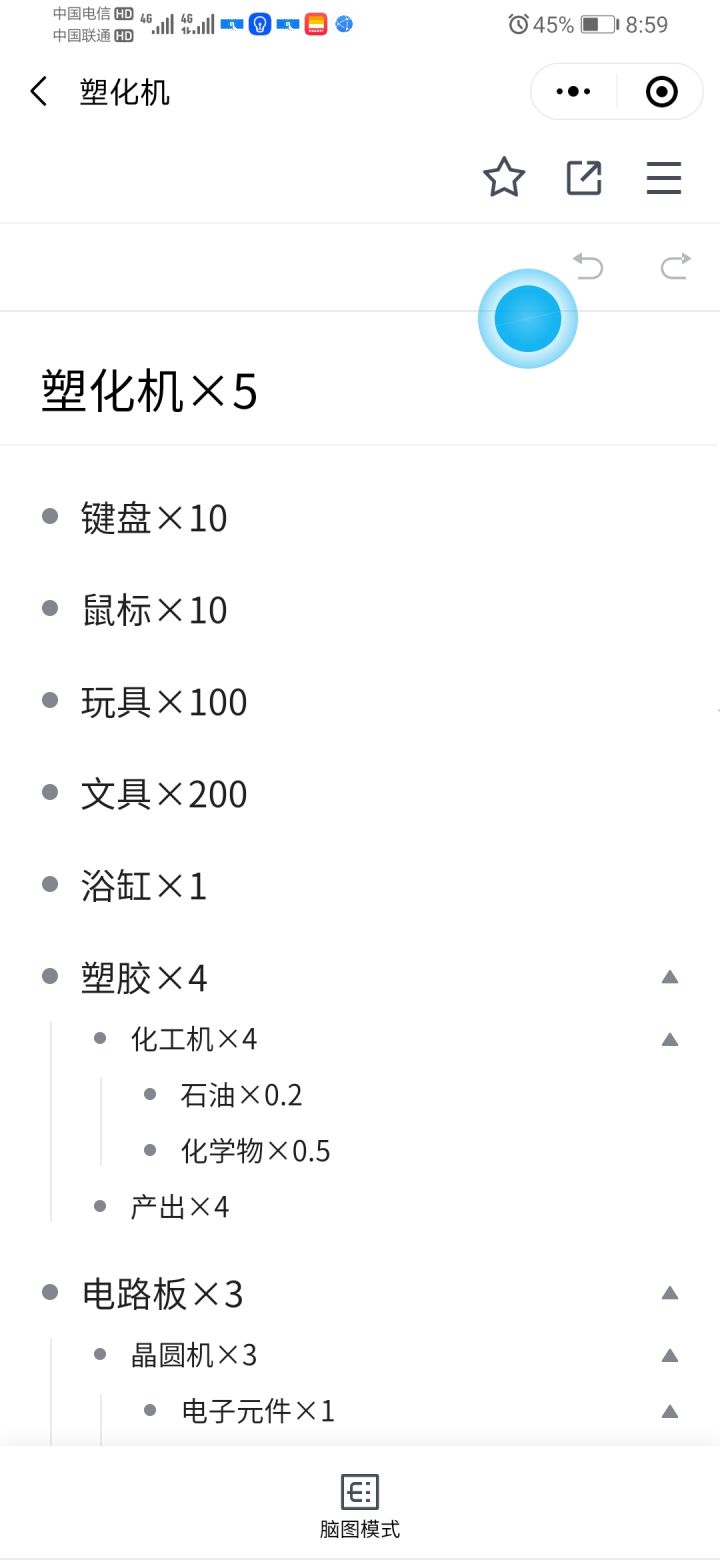Collapse the 晶圆机×3 branch
The width and height of the screenshot is (720, 1560).
(669, 1355)
